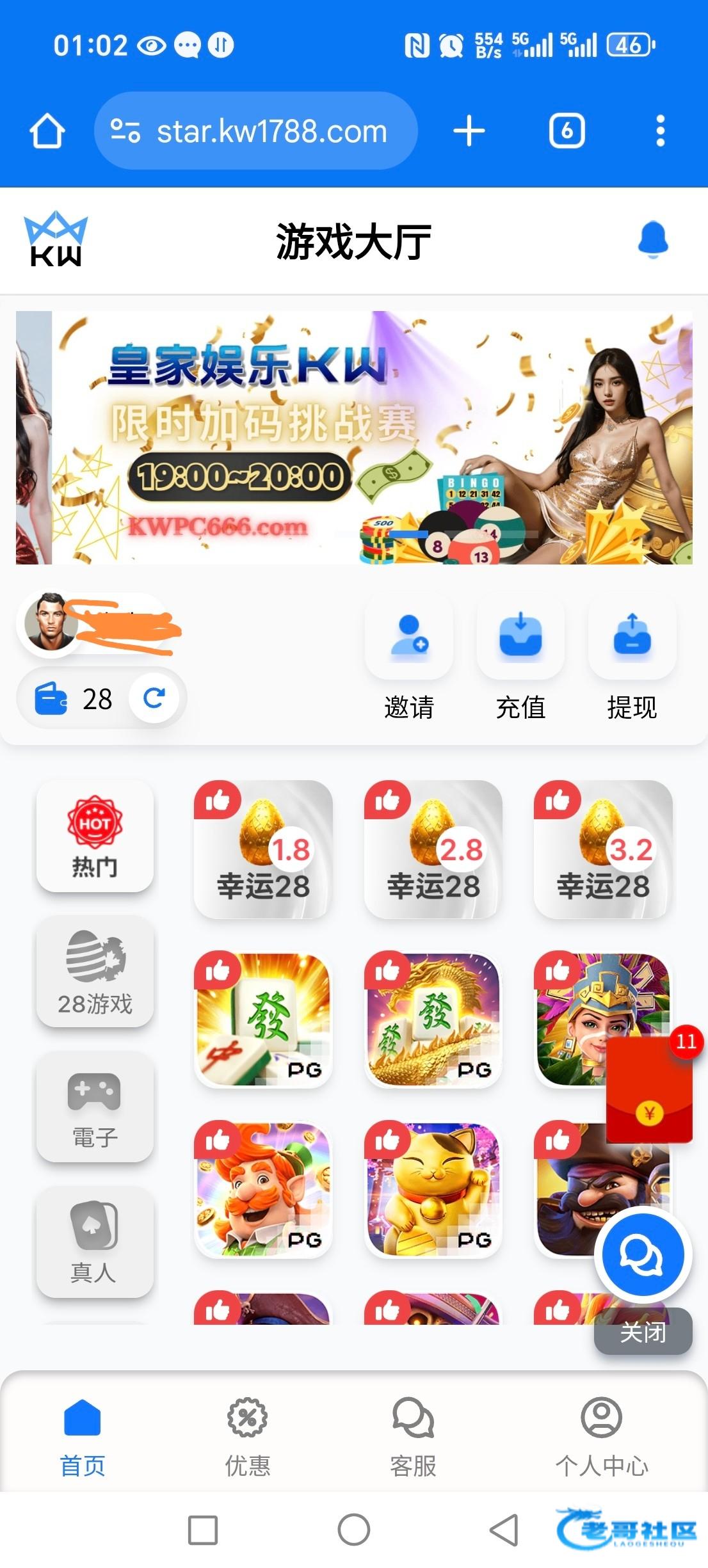This screenshot has width=708, height=1568.
Task: Tap the star.kw1788.com address bar
Action: [256, 131]
